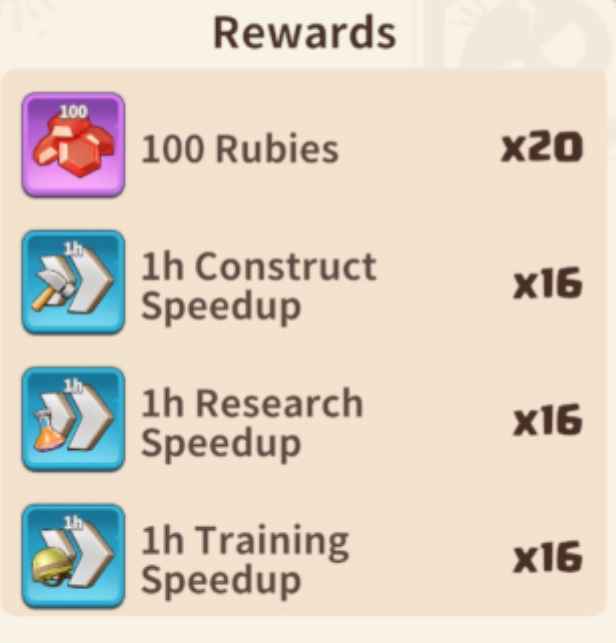616x643 pixels.
Task: Open the 1h Research Speedup item icon
Action: pos(73,419)
